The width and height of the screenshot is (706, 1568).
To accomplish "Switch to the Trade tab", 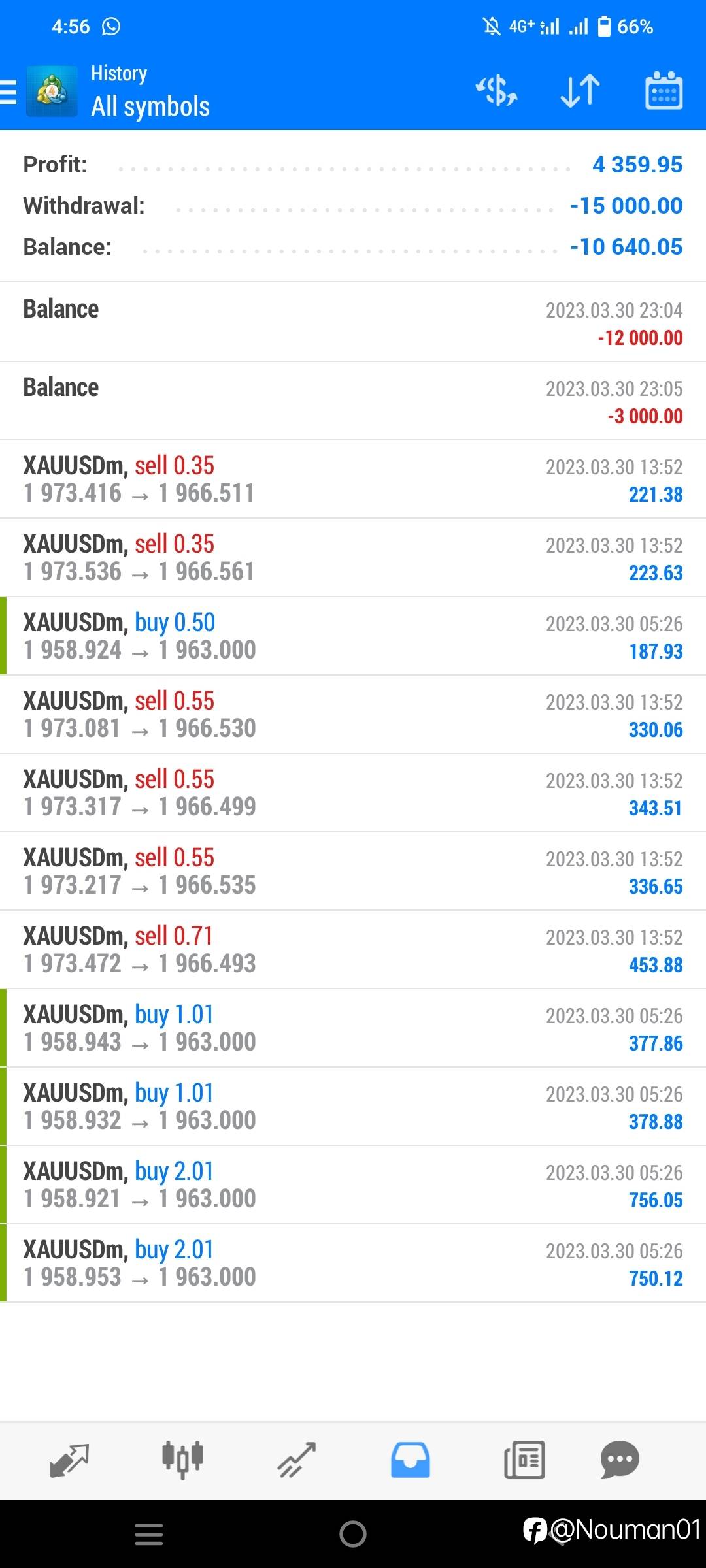I will point(297,1460).
